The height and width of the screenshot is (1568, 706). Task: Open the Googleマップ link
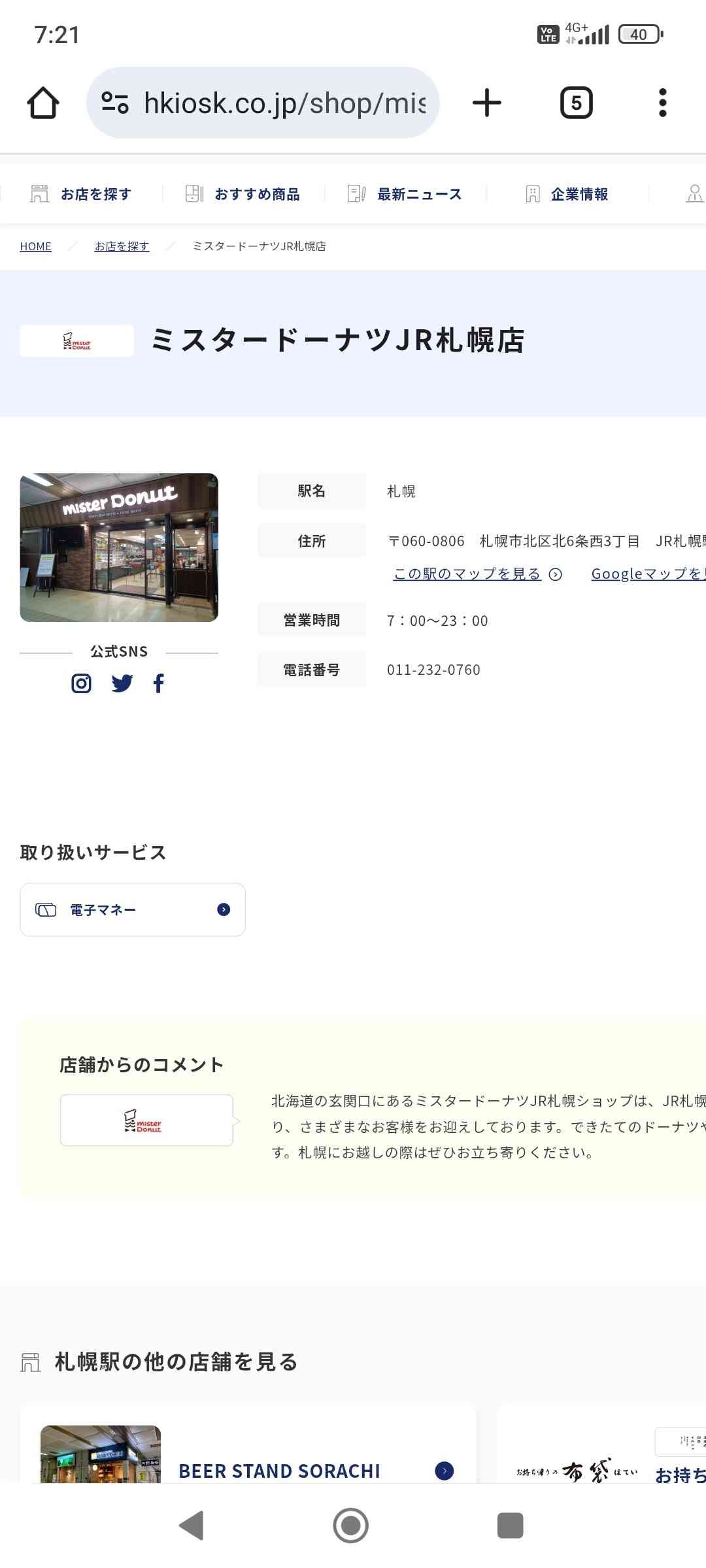646,574
